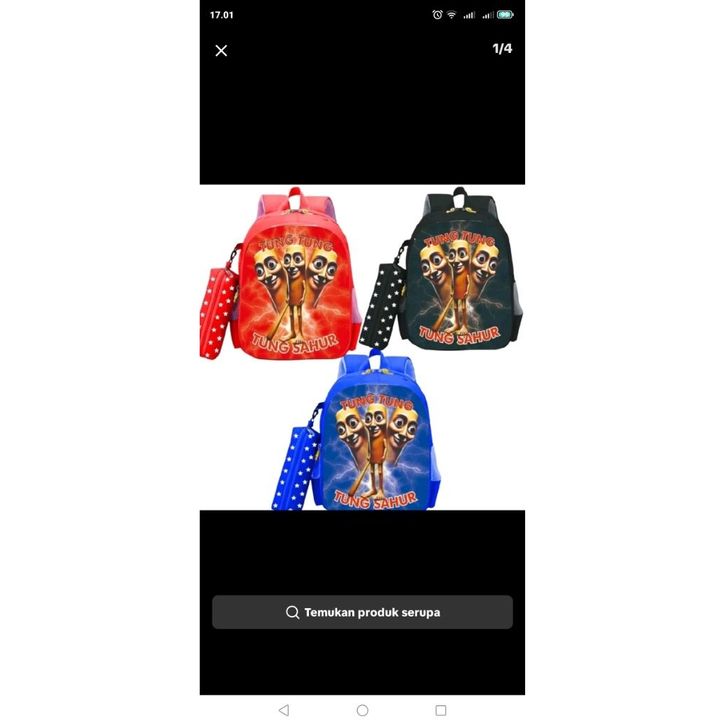Return to the home screen
This screenshot has width=726, height=726.
362,710
